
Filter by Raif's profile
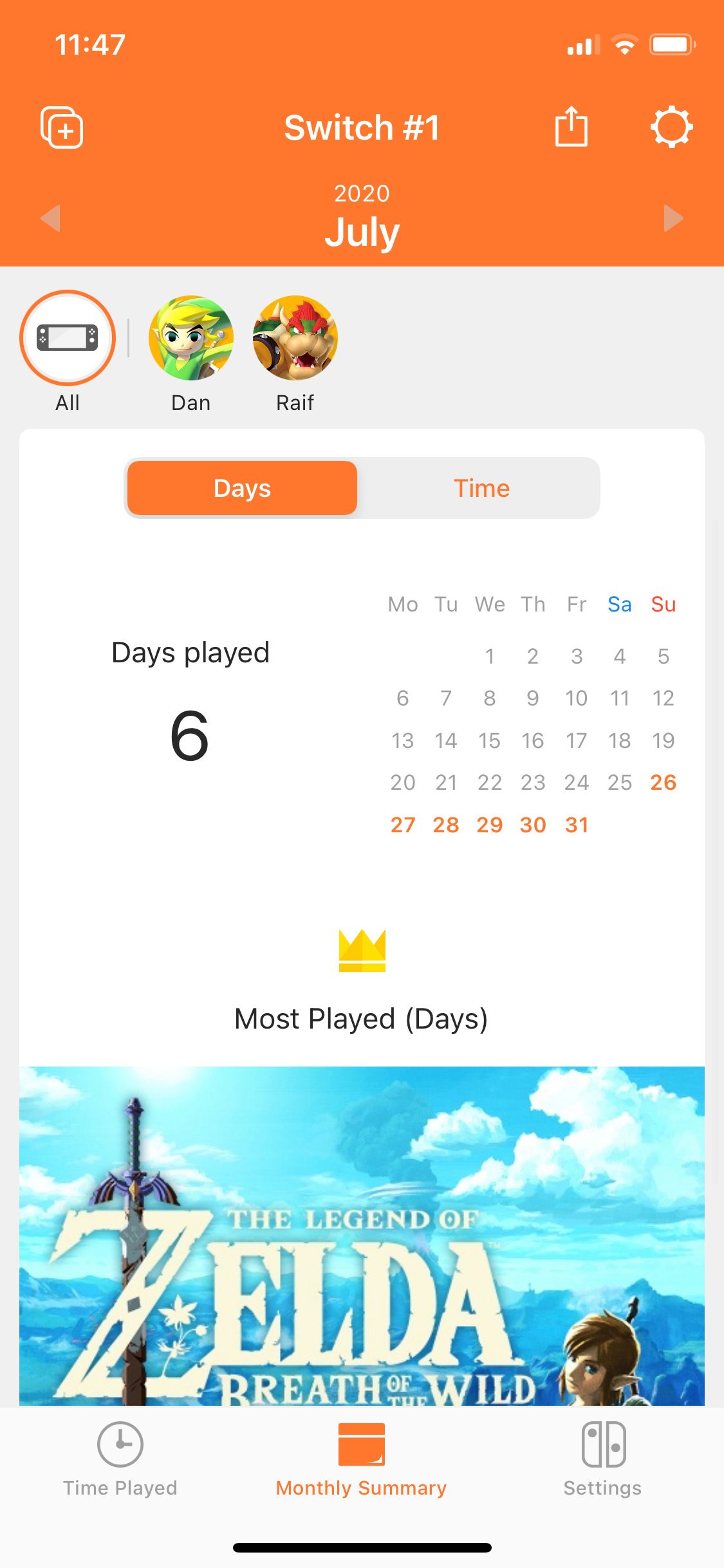295,339
